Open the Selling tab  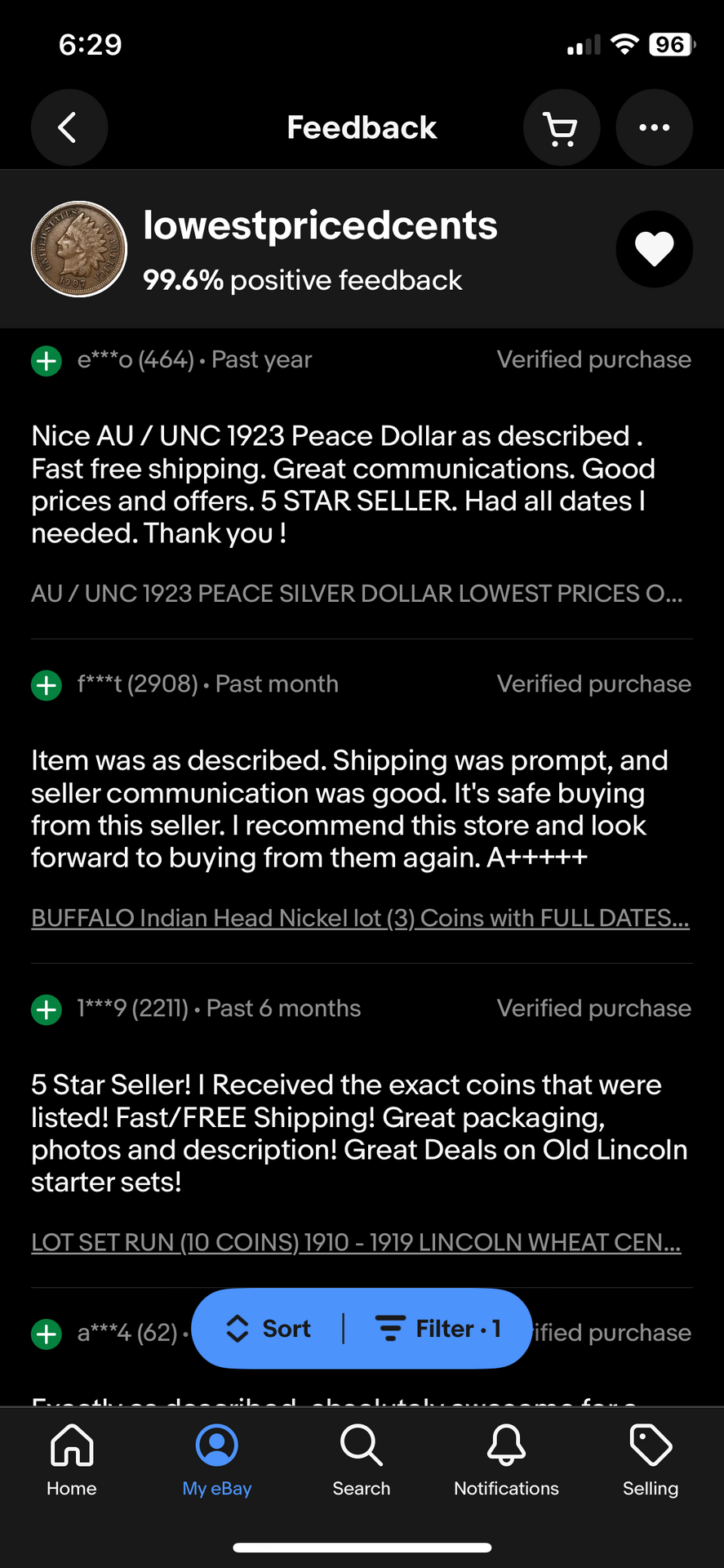coord(651,1459)
